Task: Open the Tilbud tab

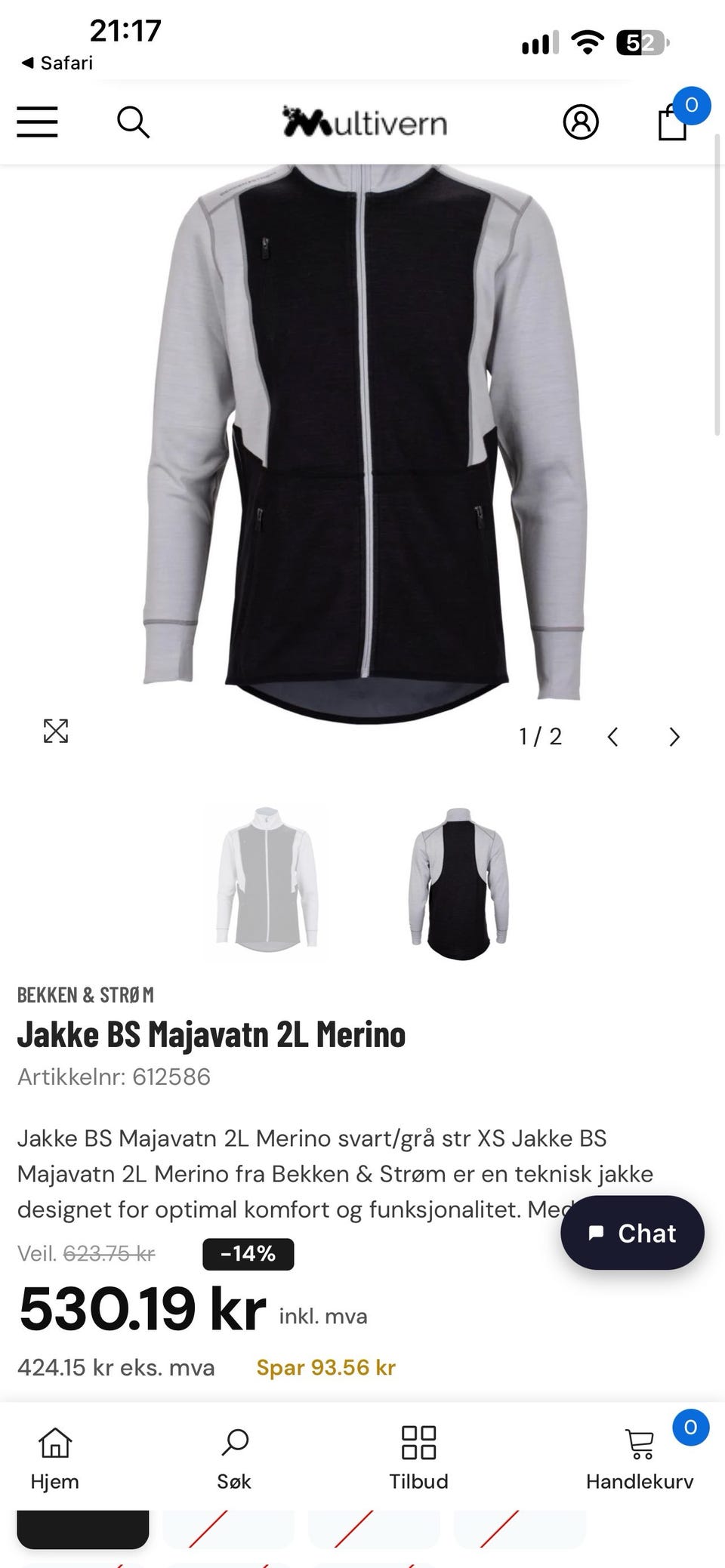Action: pyautogui.click(x=418, y=1458)
